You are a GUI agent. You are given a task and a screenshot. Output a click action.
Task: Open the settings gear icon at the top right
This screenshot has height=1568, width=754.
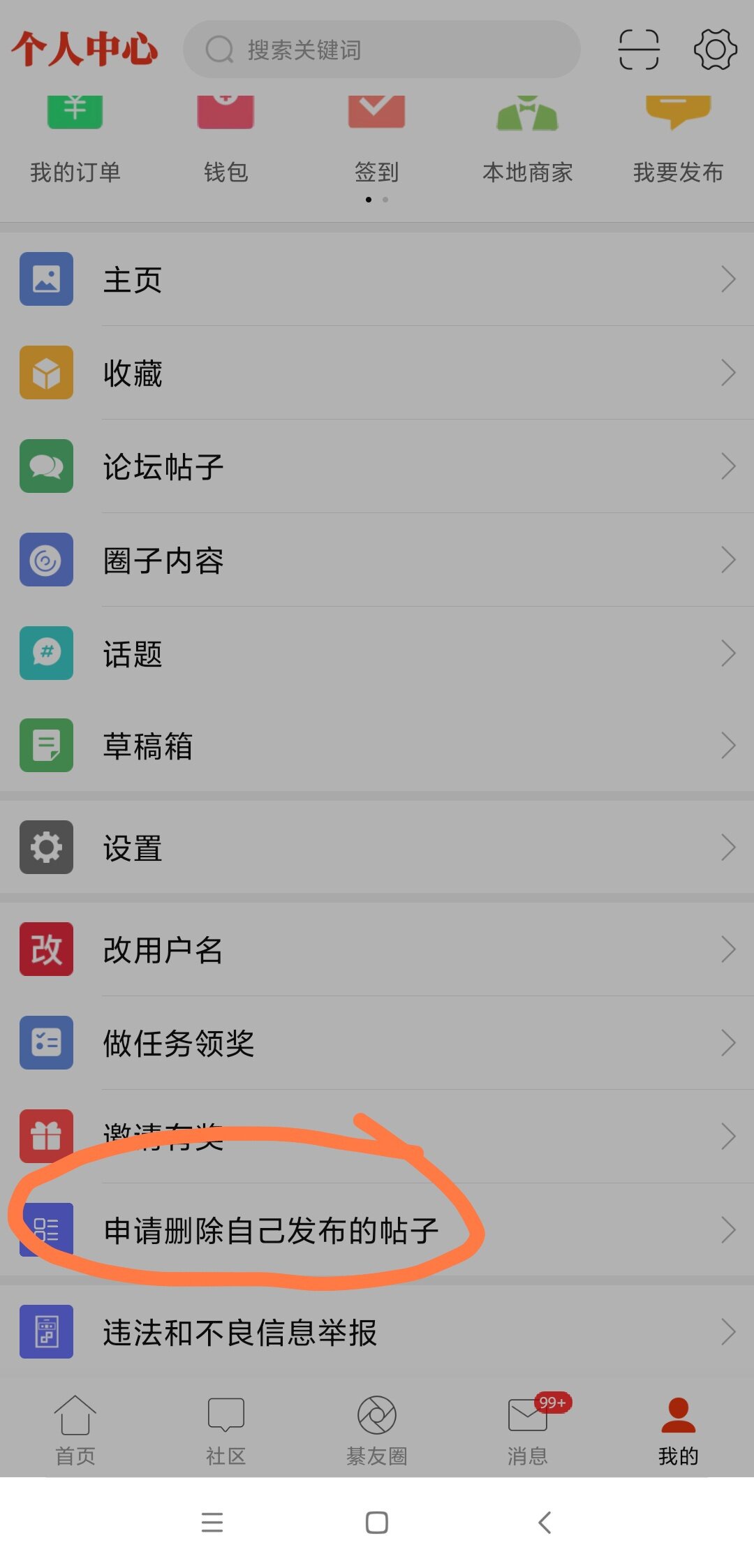click(715, 50)
